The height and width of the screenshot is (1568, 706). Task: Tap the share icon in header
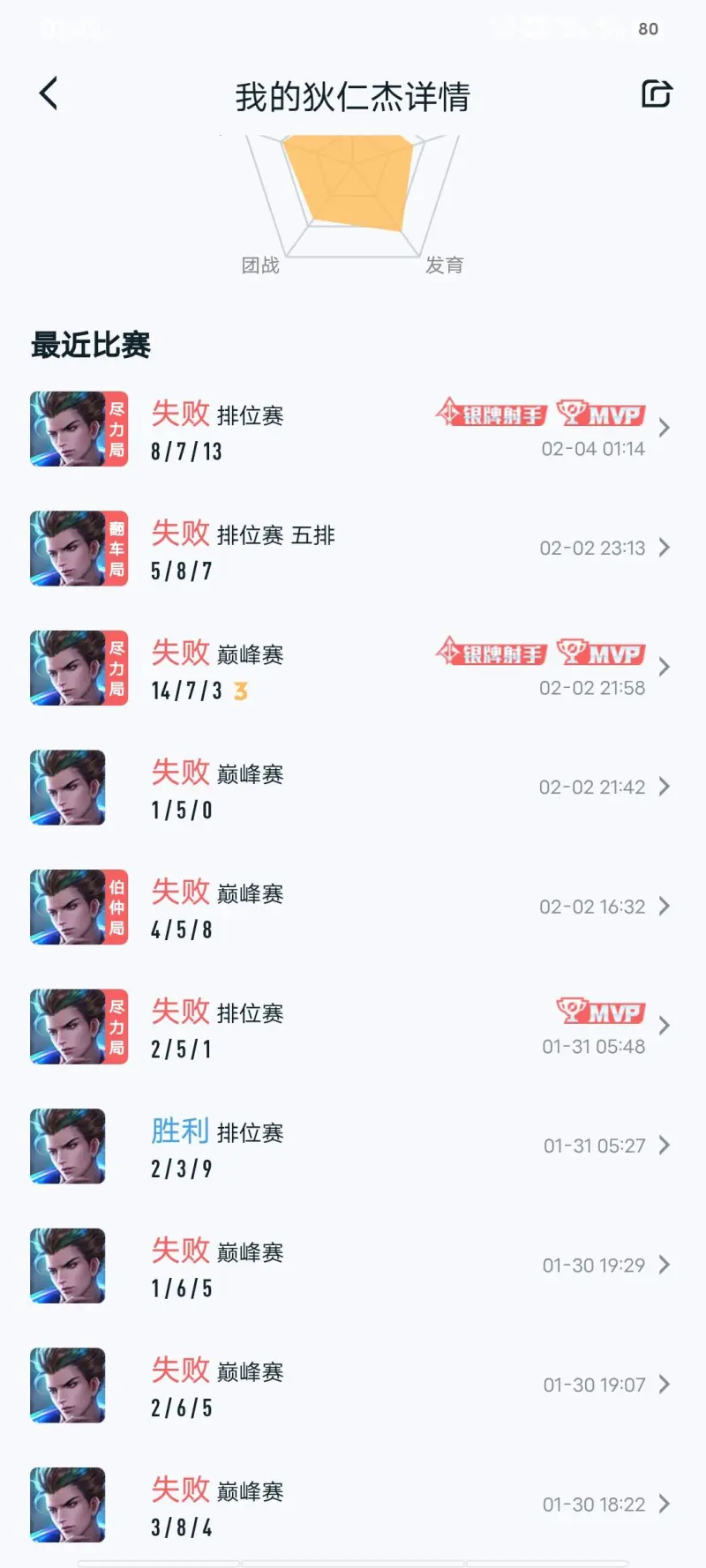[x=656, y=93]
